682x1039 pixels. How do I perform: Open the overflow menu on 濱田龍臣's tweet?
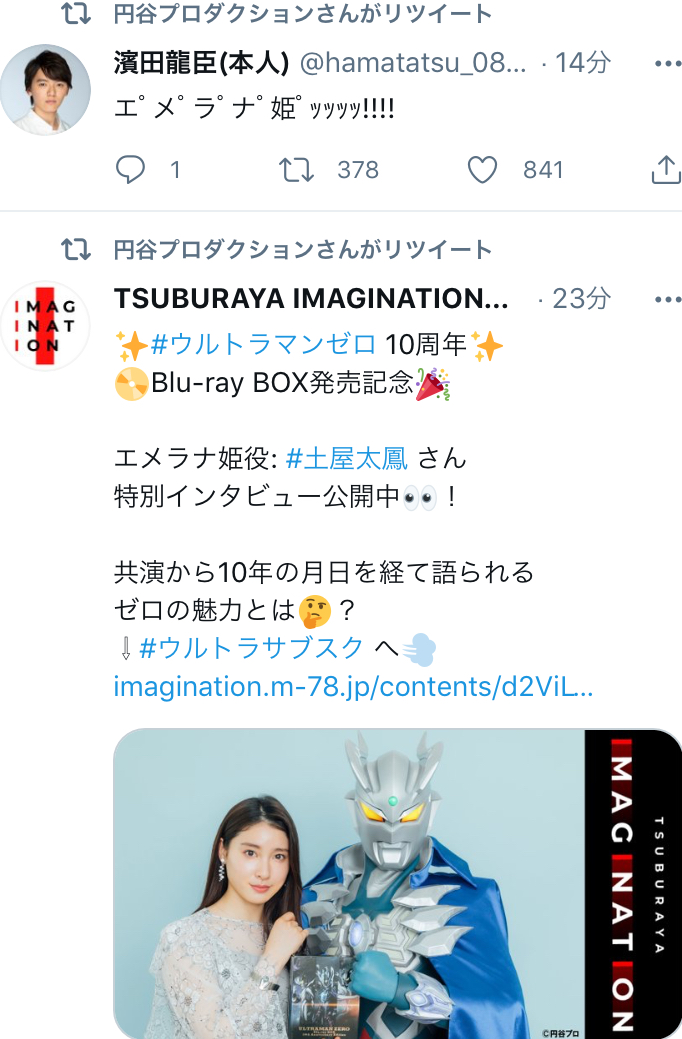666,63
